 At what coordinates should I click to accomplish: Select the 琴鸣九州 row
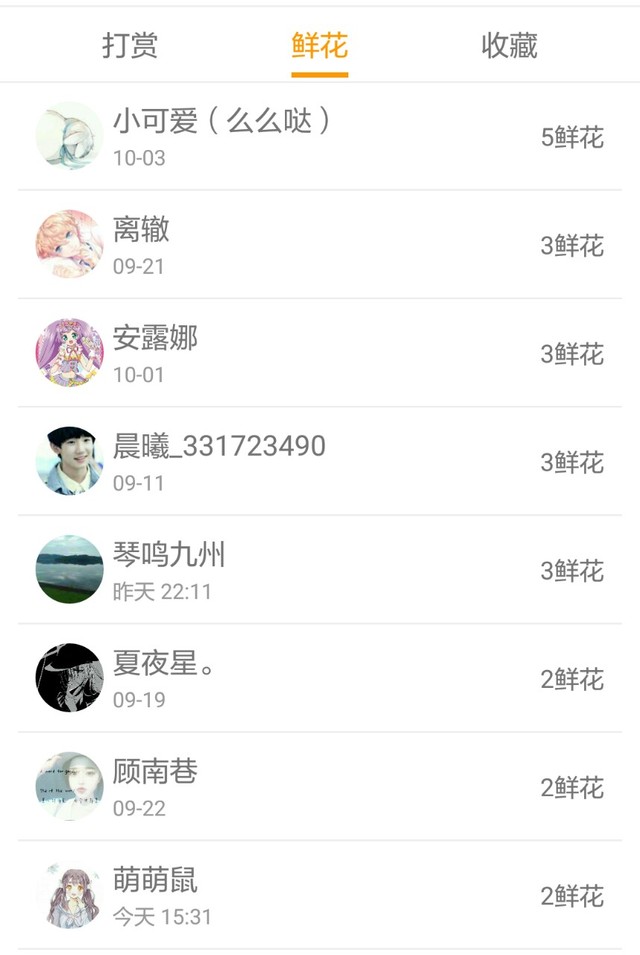pyautogui.click(x=320, y=570)
